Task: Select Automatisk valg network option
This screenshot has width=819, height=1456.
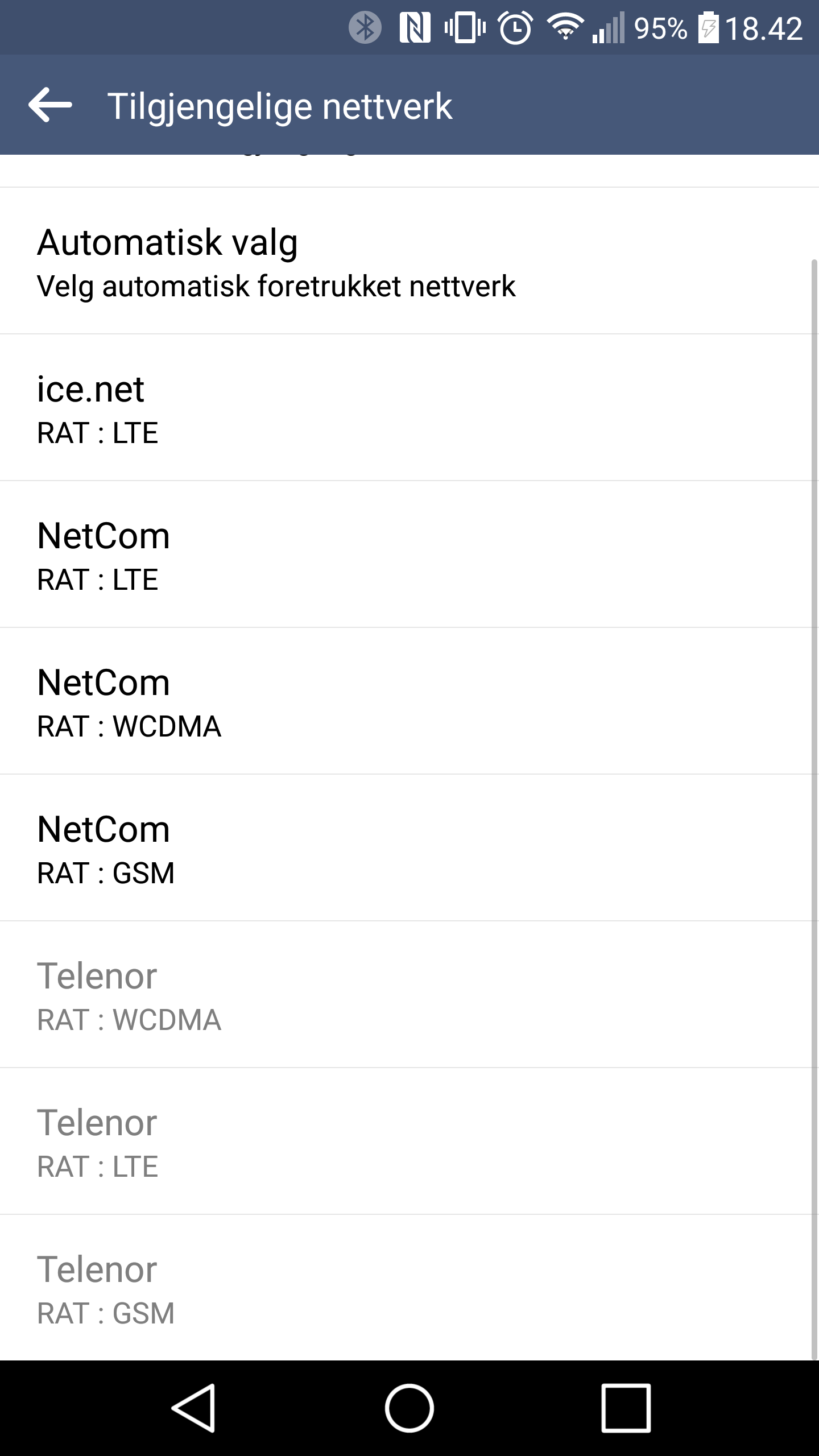Action: pyautogui.click(x=406, y=261)
